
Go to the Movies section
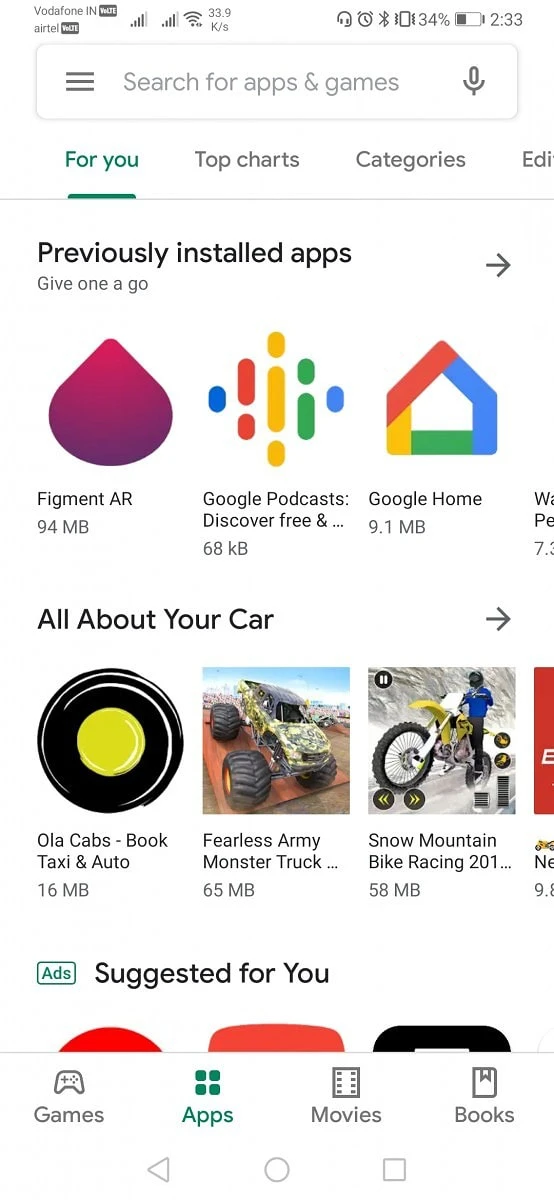pos(346,1097)
